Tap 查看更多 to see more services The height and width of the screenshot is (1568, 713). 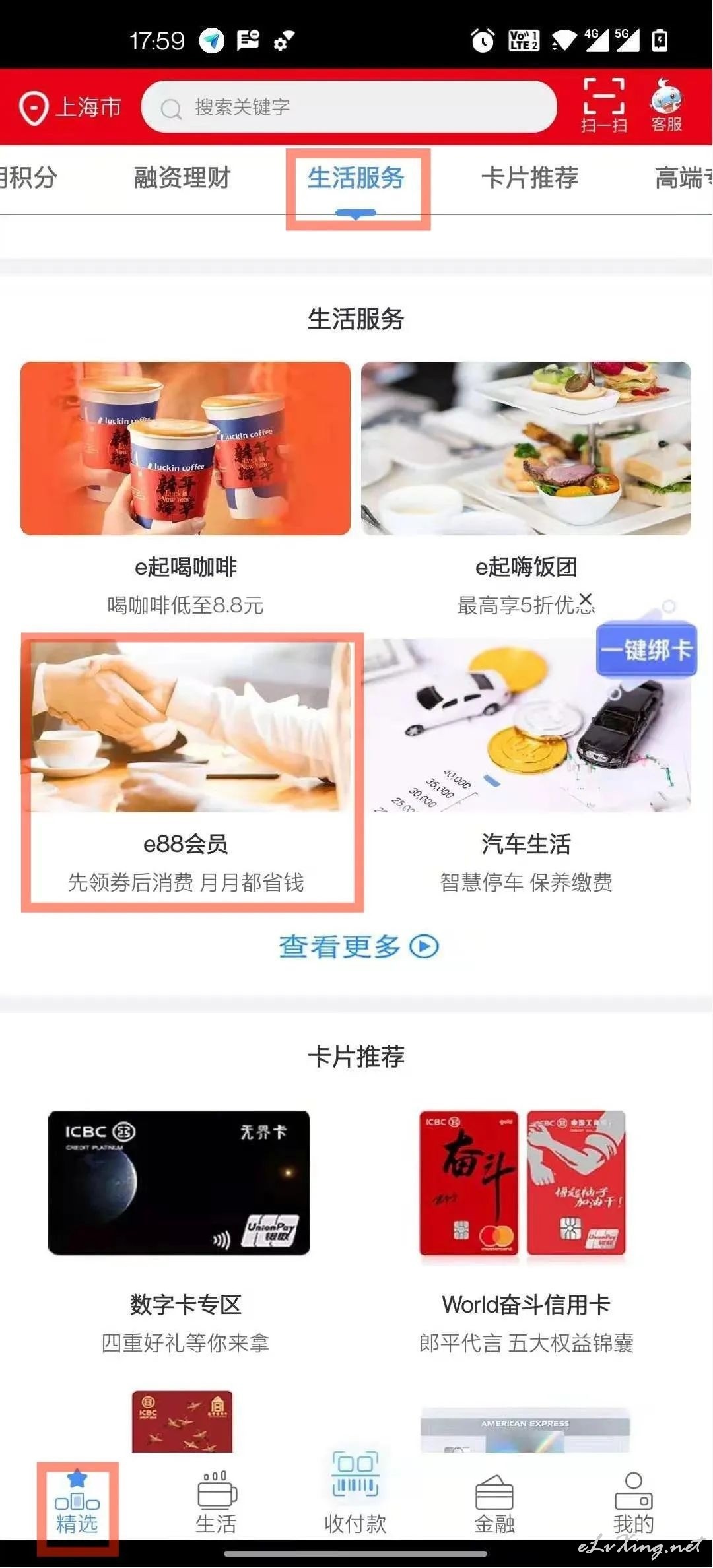point(358,946)
